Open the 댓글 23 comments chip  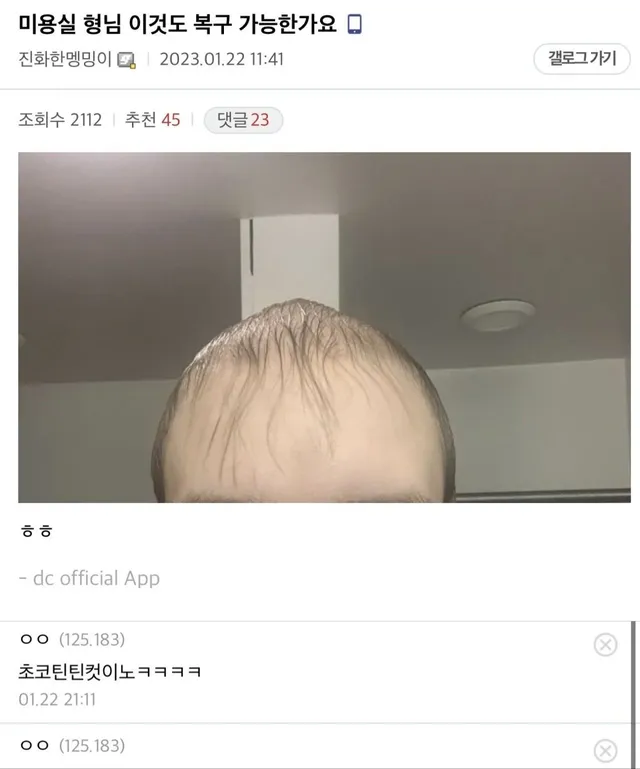[x=244, y=120]
